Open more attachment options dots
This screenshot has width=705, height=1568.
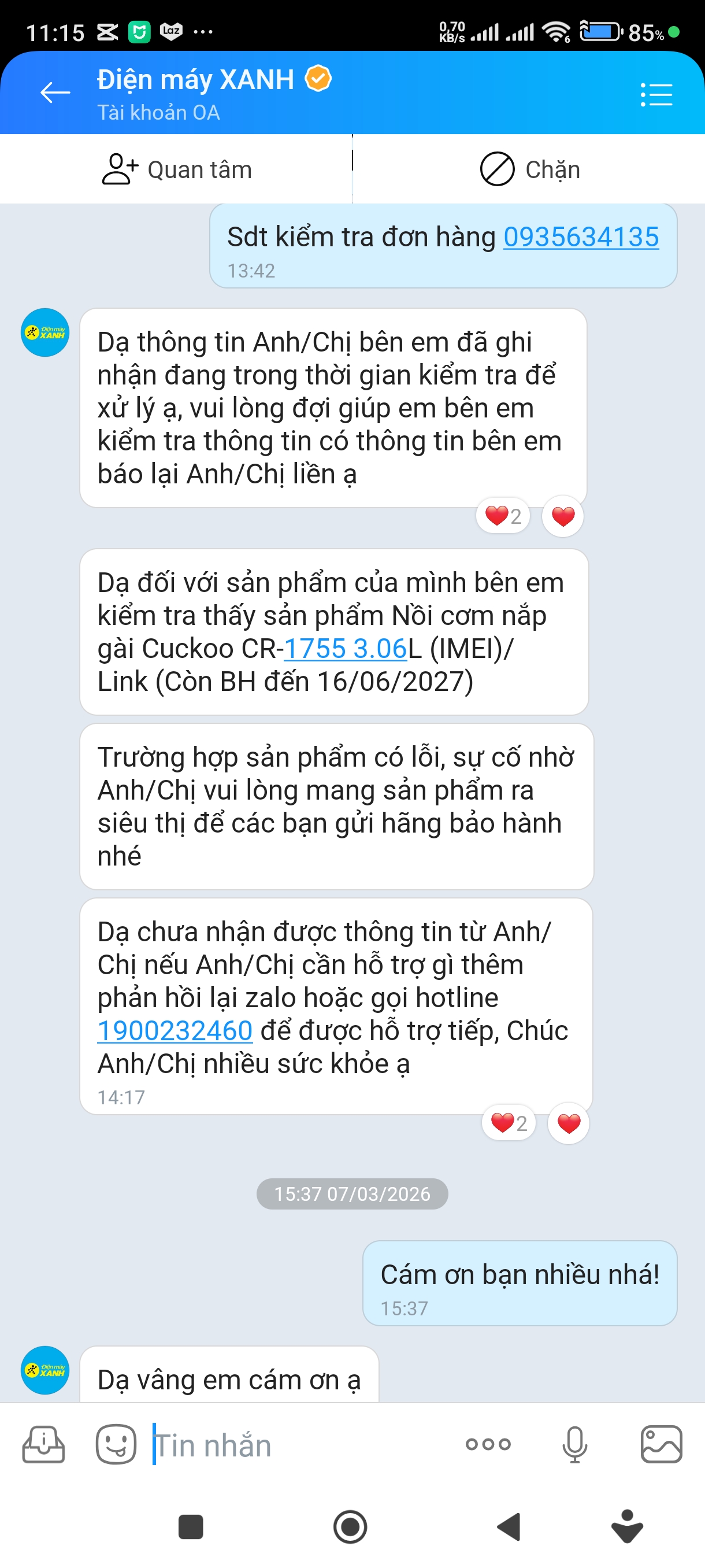[488, 1444]
